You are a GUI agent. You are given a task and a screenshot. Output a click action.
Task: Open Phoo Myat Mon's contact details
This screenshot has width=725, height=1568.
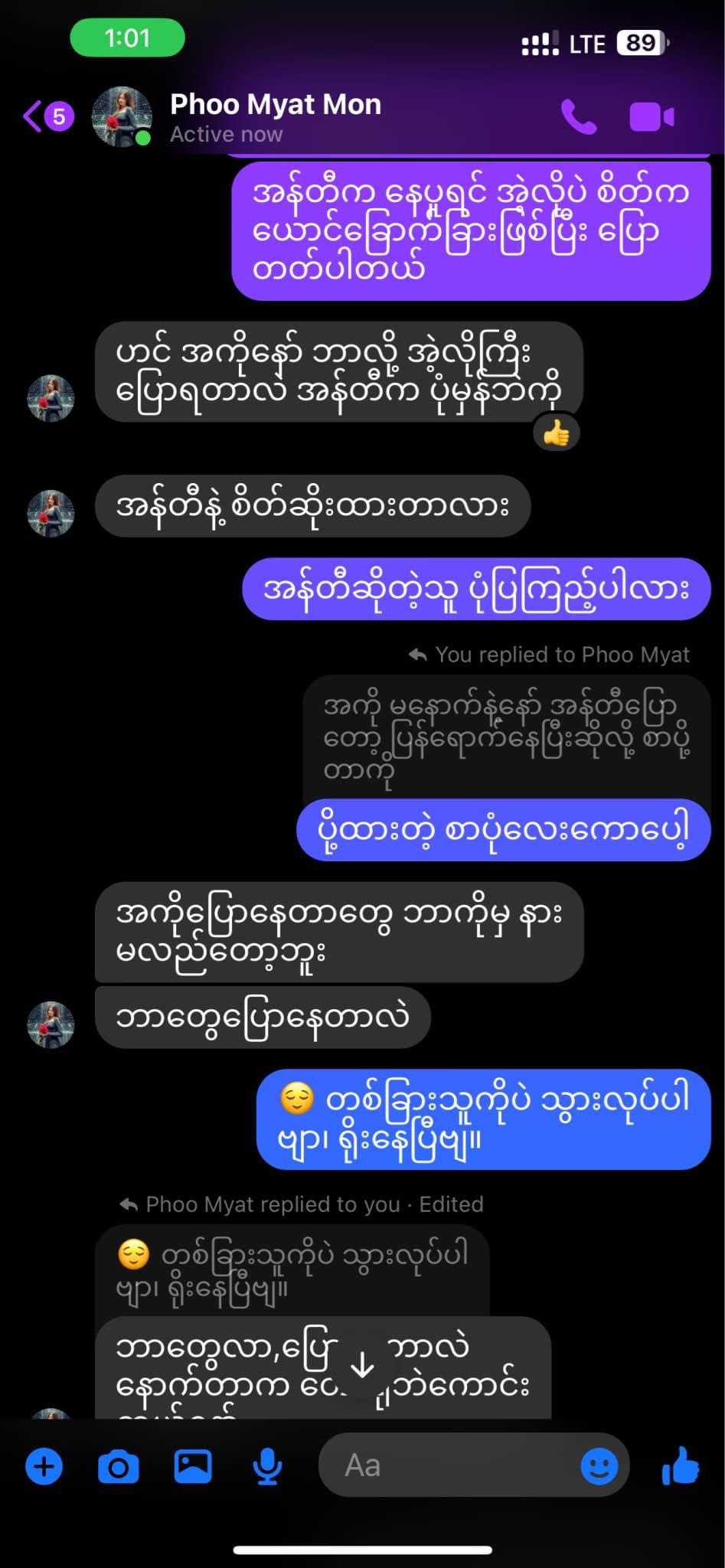pyautogui.click(x=274, y=116)
